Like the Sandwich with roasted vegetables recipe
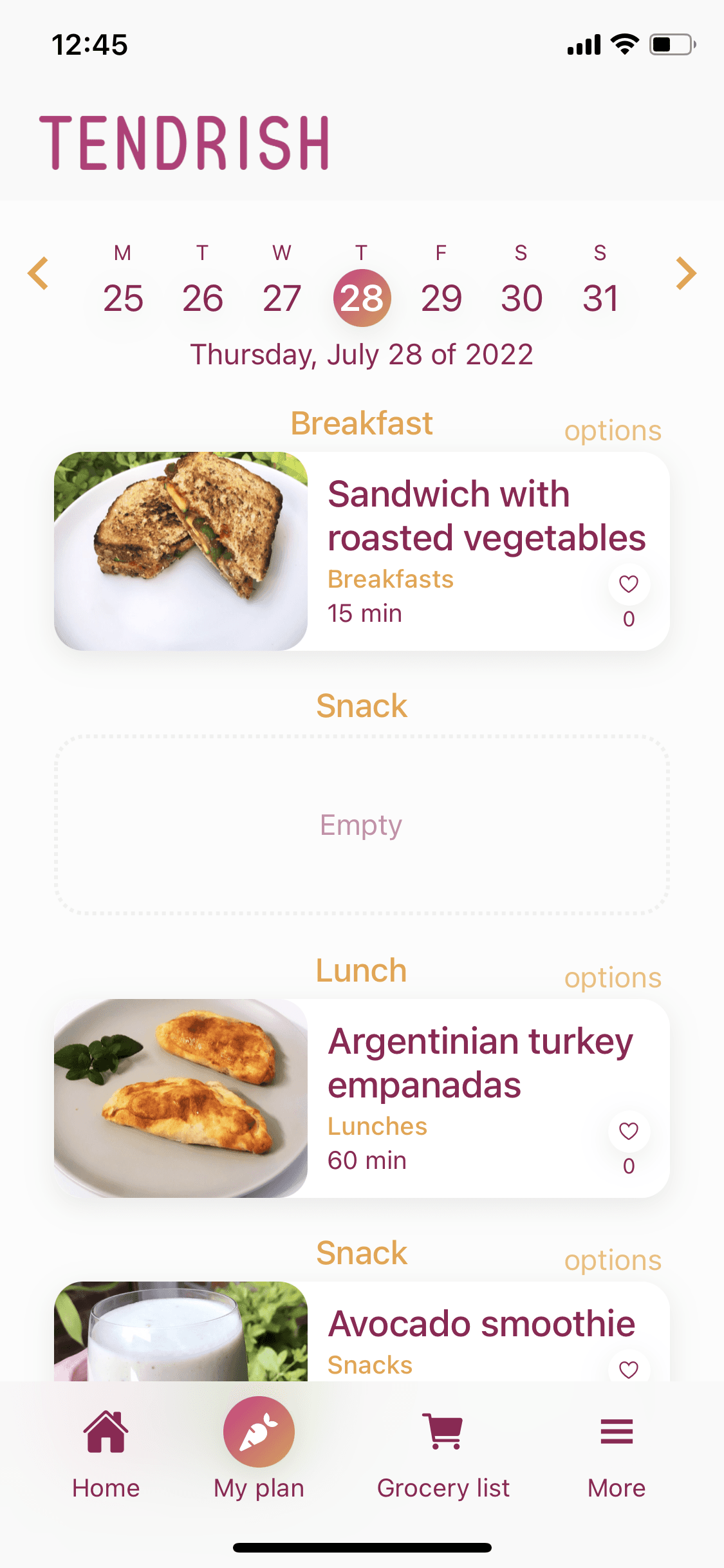This screenshot has height=1568, width=724. 629,584
